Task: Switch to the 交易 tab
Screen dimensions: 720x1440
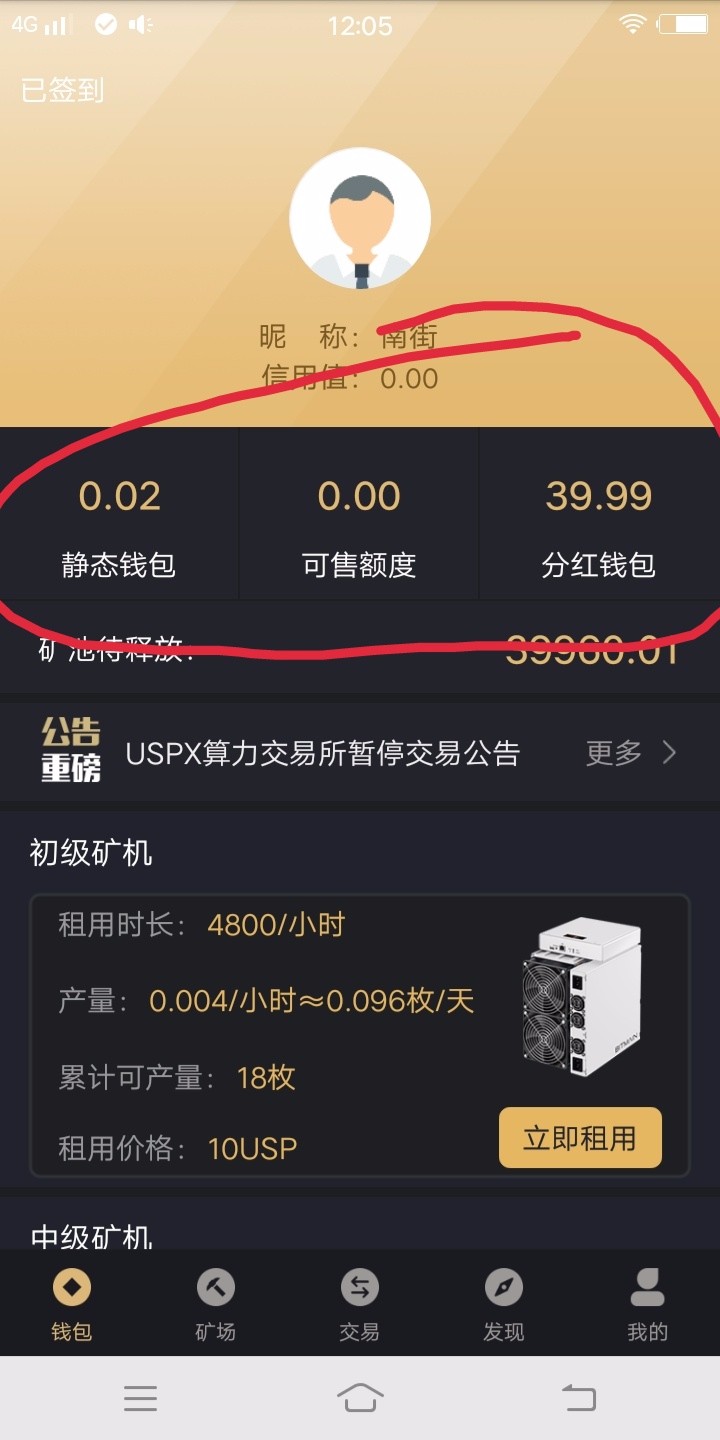Action: click(x=360, y=1304)
